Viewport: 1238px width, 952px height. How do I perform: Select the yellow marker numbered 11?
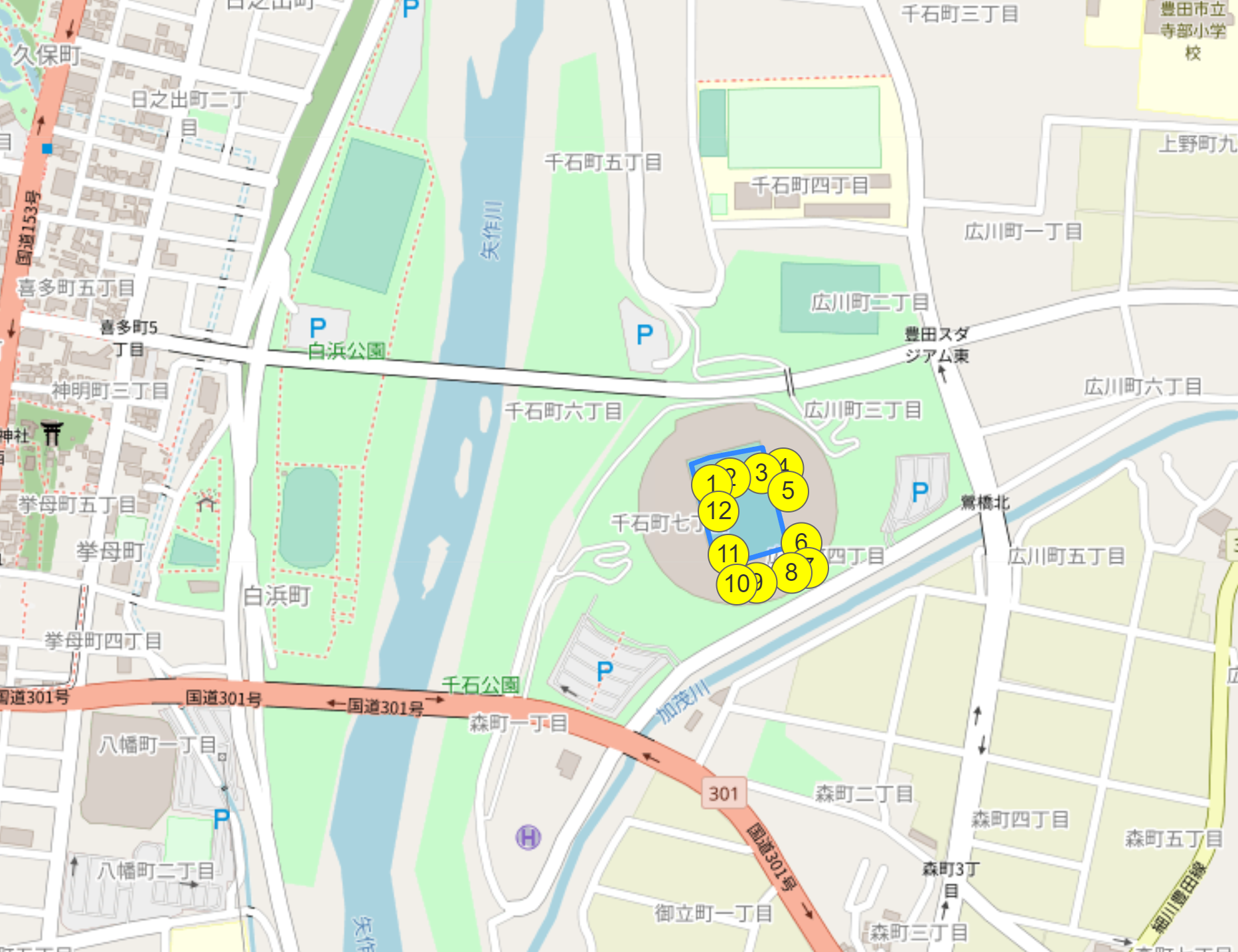point(728,554)
